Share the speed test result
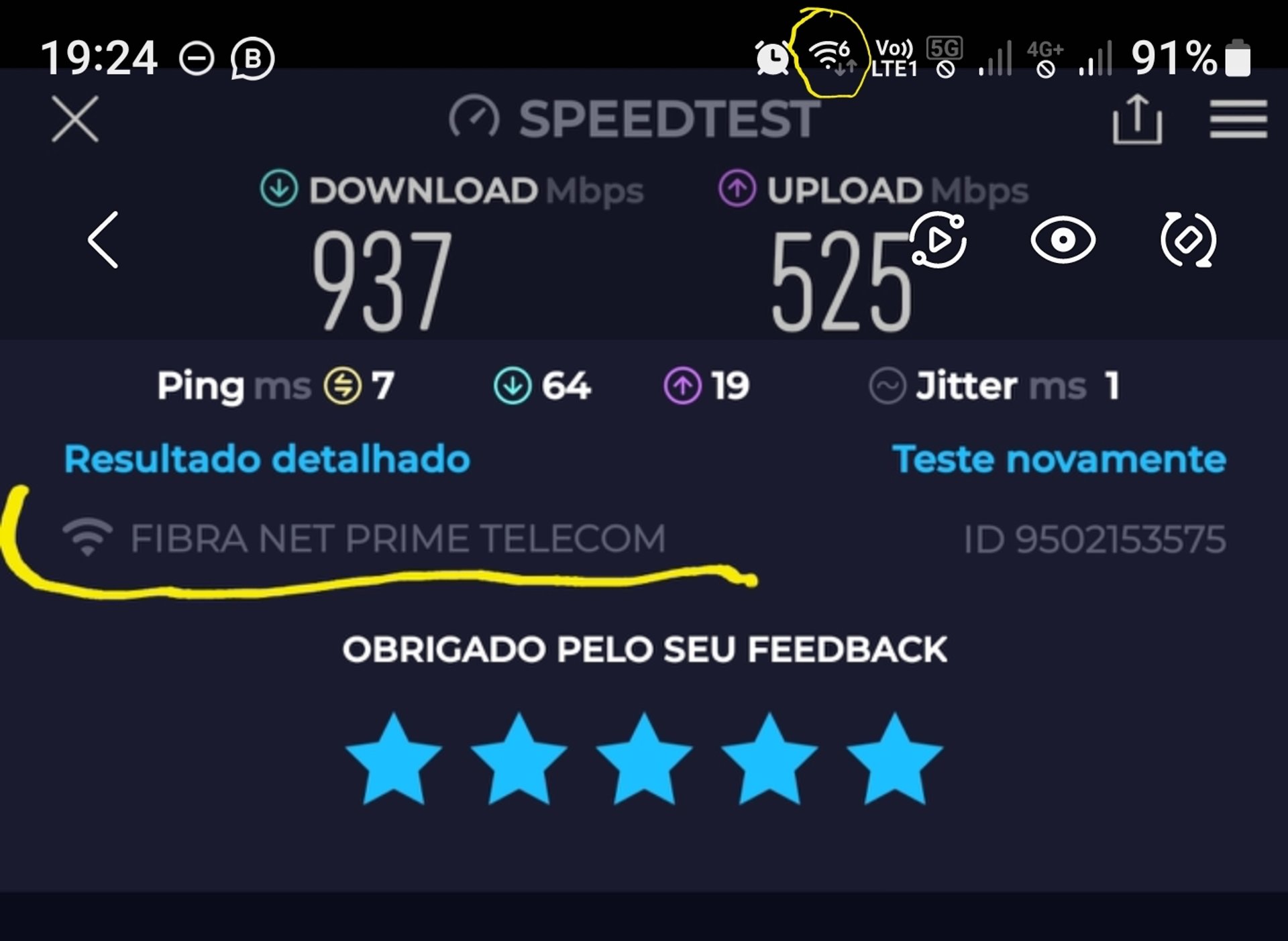The image size is (1288, 941). (1137, 119)
